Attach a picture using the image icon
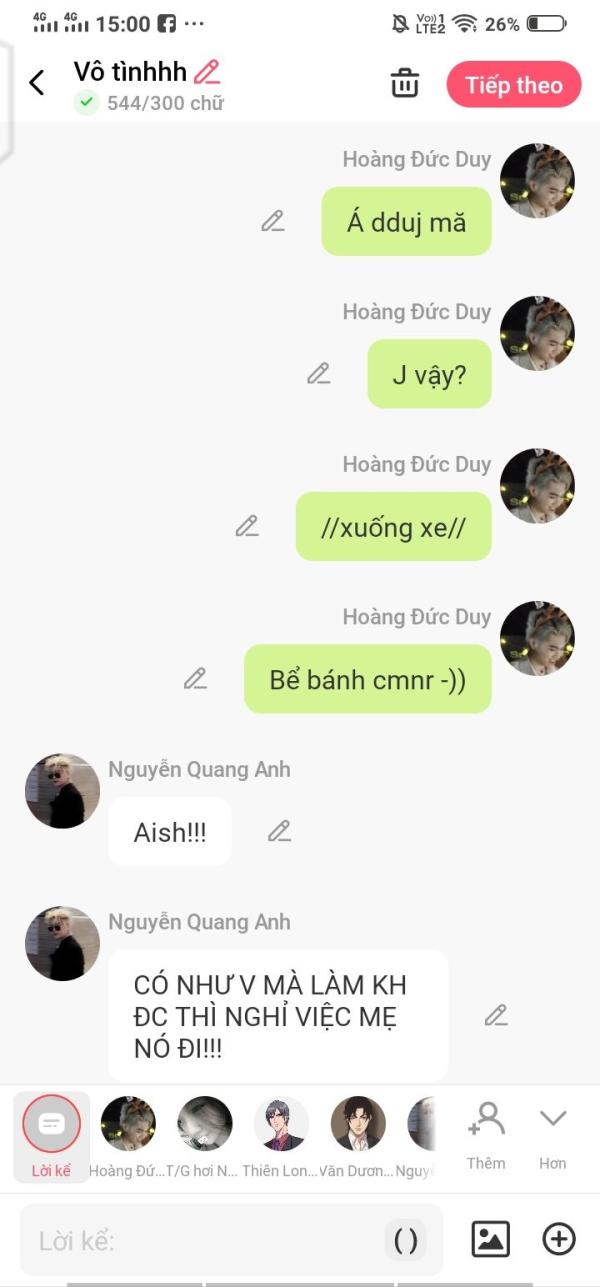The image size is (600, 1287). [x=490, y=1240]
